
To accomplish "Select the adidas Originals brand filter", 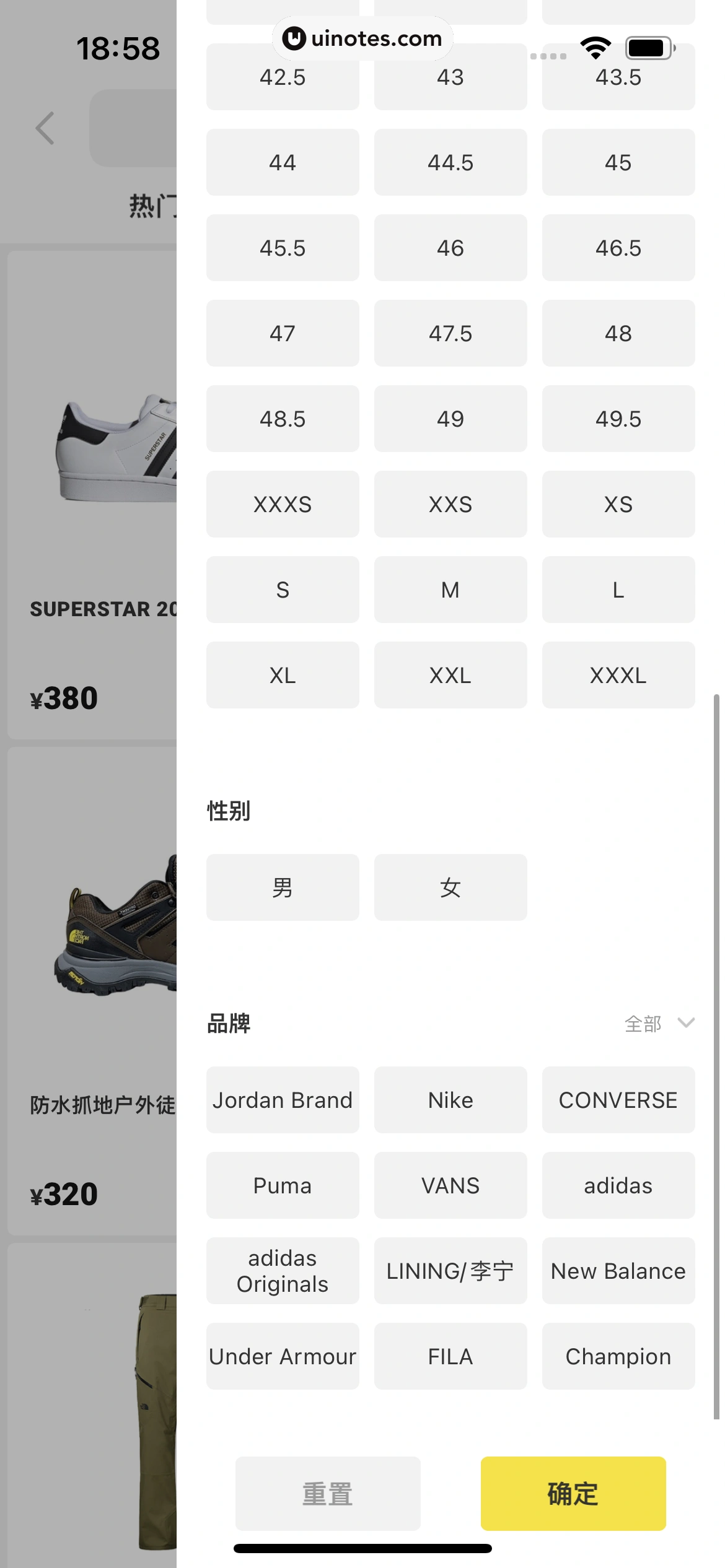I will (x=283, y=1271).
